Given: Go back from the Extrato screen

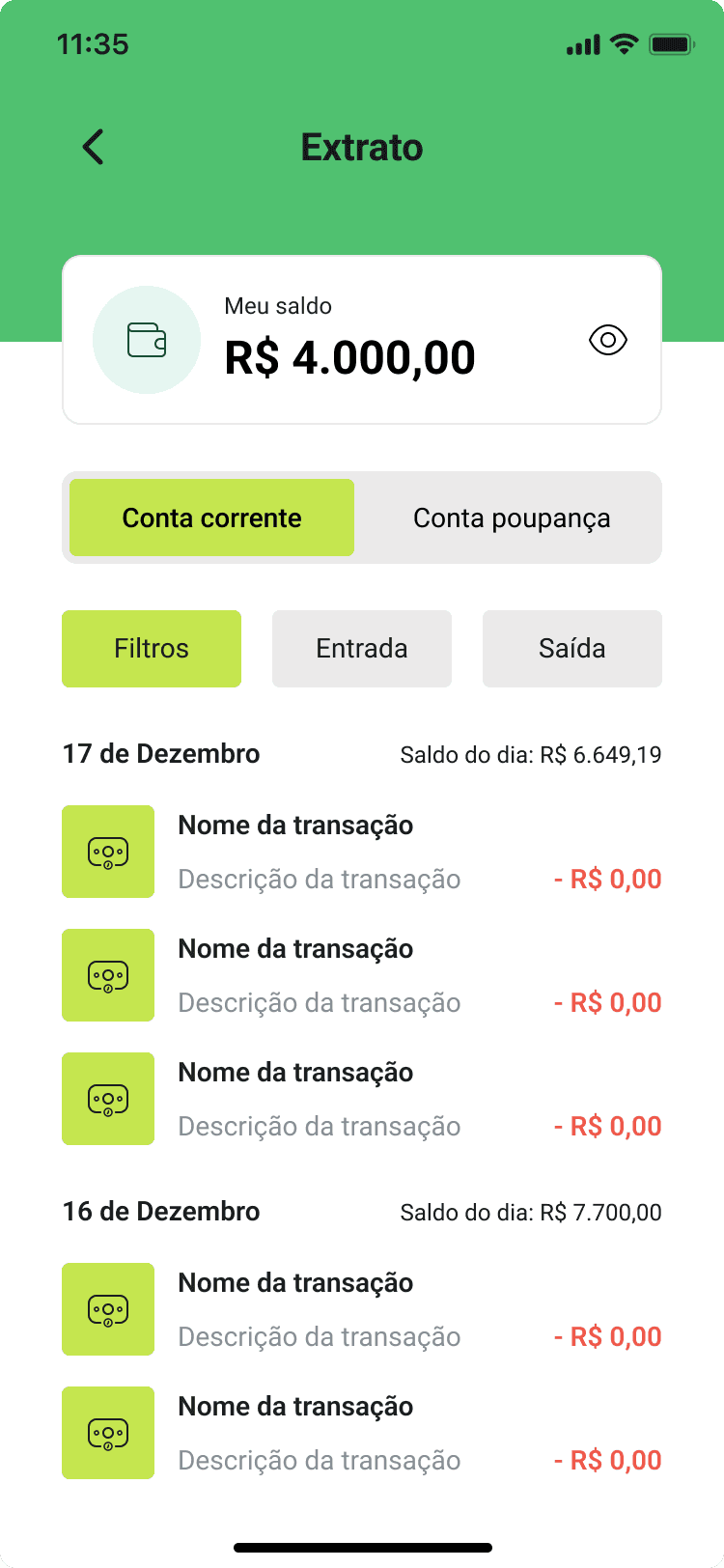Looking at the screenshot, I should [93, 148].
